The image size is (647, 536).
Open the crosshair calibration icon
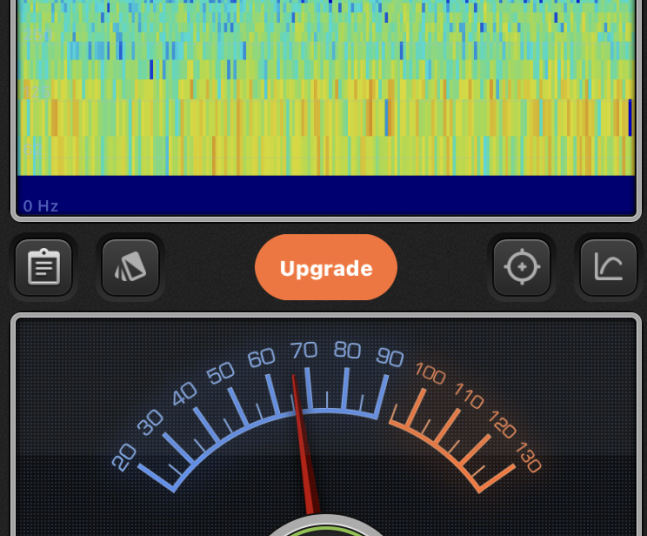click(x=522, y=268)
